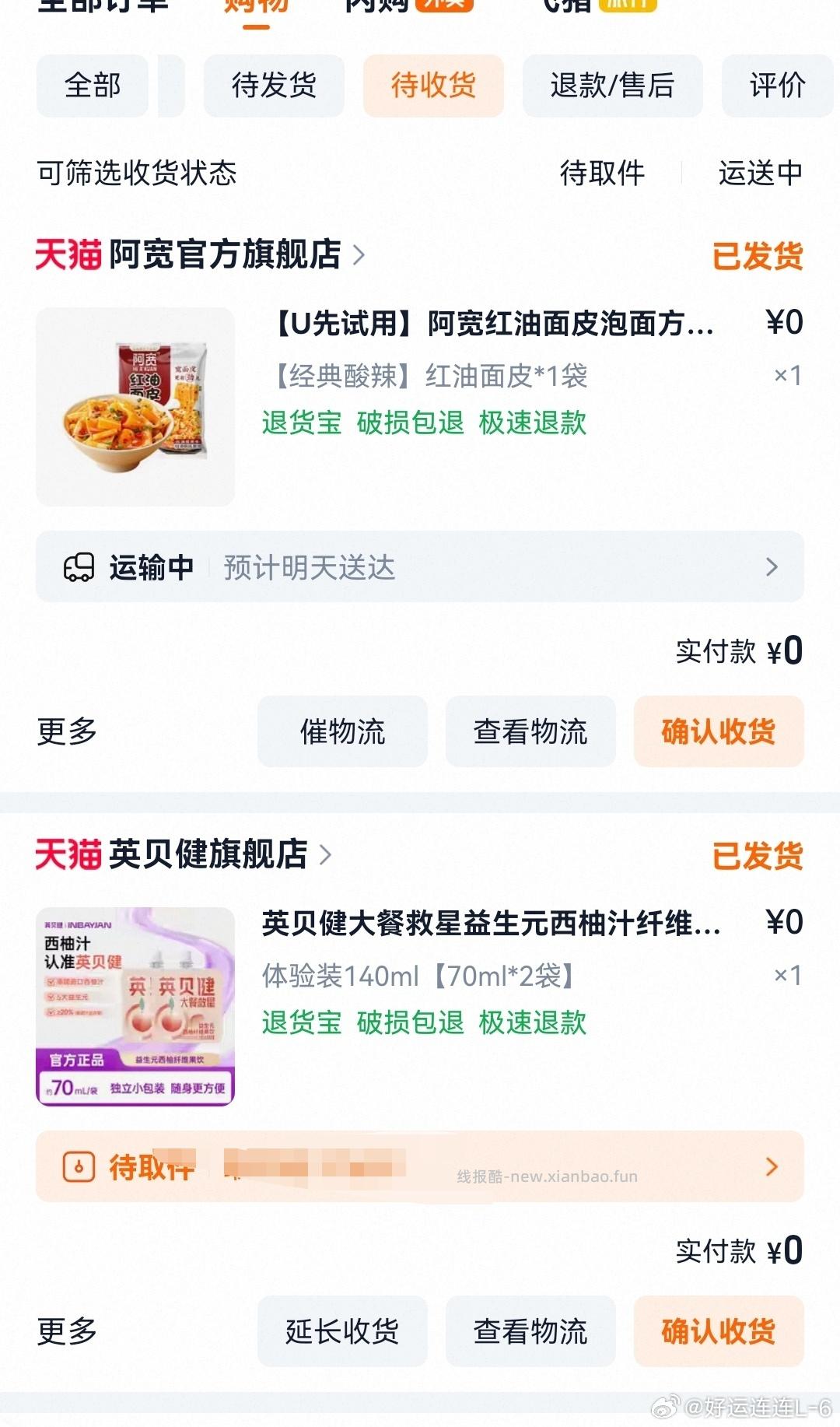
Task: Switch to the 评价 filter
Action: (x=778, y=86)
